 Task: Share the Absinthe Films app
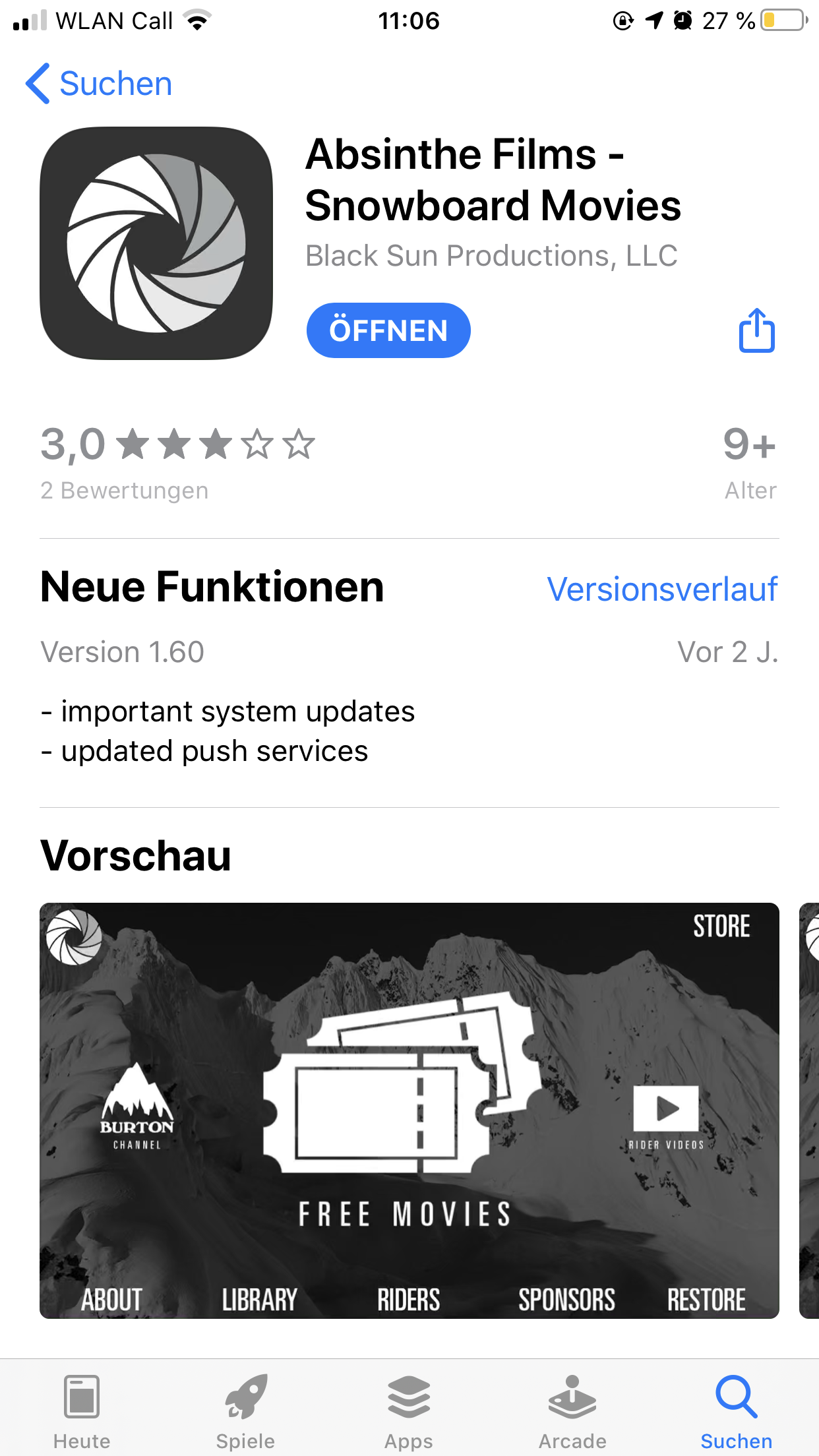click(x=756, y=330)
